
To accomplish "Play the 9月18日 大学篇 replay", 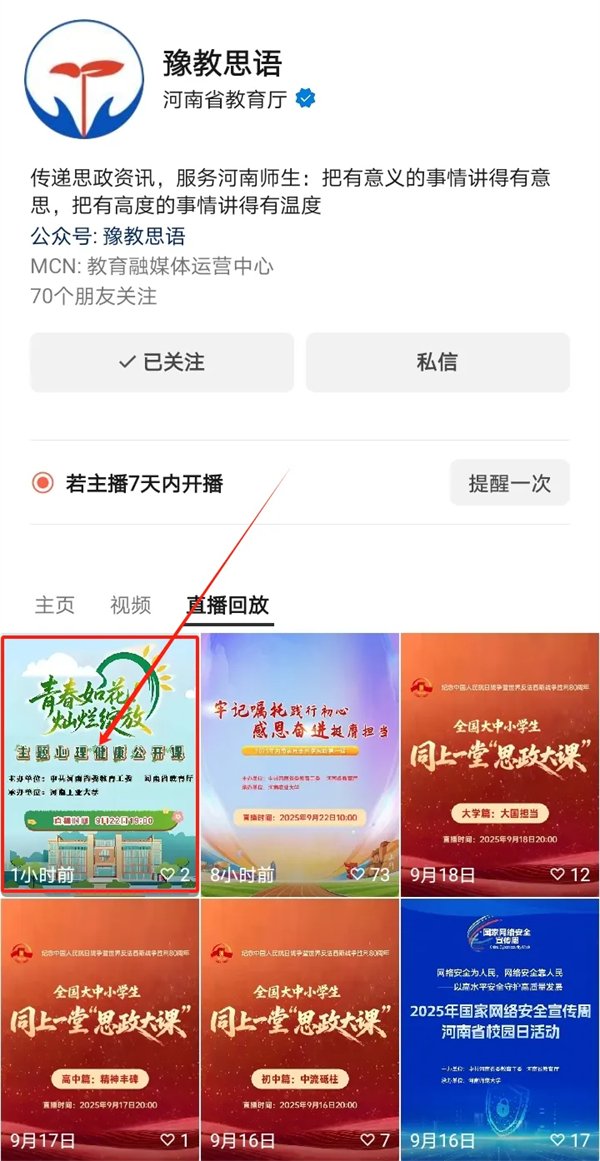I will point(499,760).
